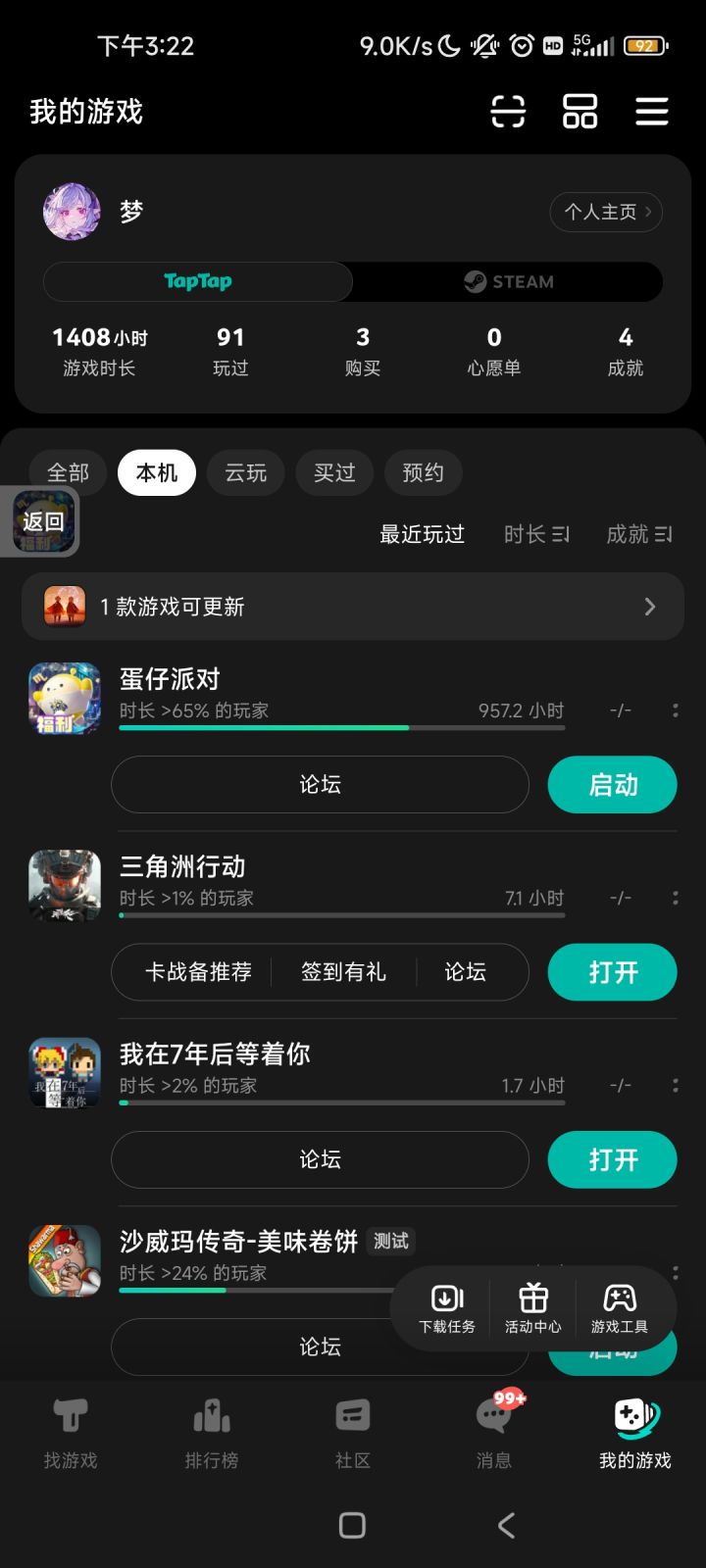Expand the 1款游戏可更新 banner
Screen dimensions: 706x1568
(x=353, y=607)
